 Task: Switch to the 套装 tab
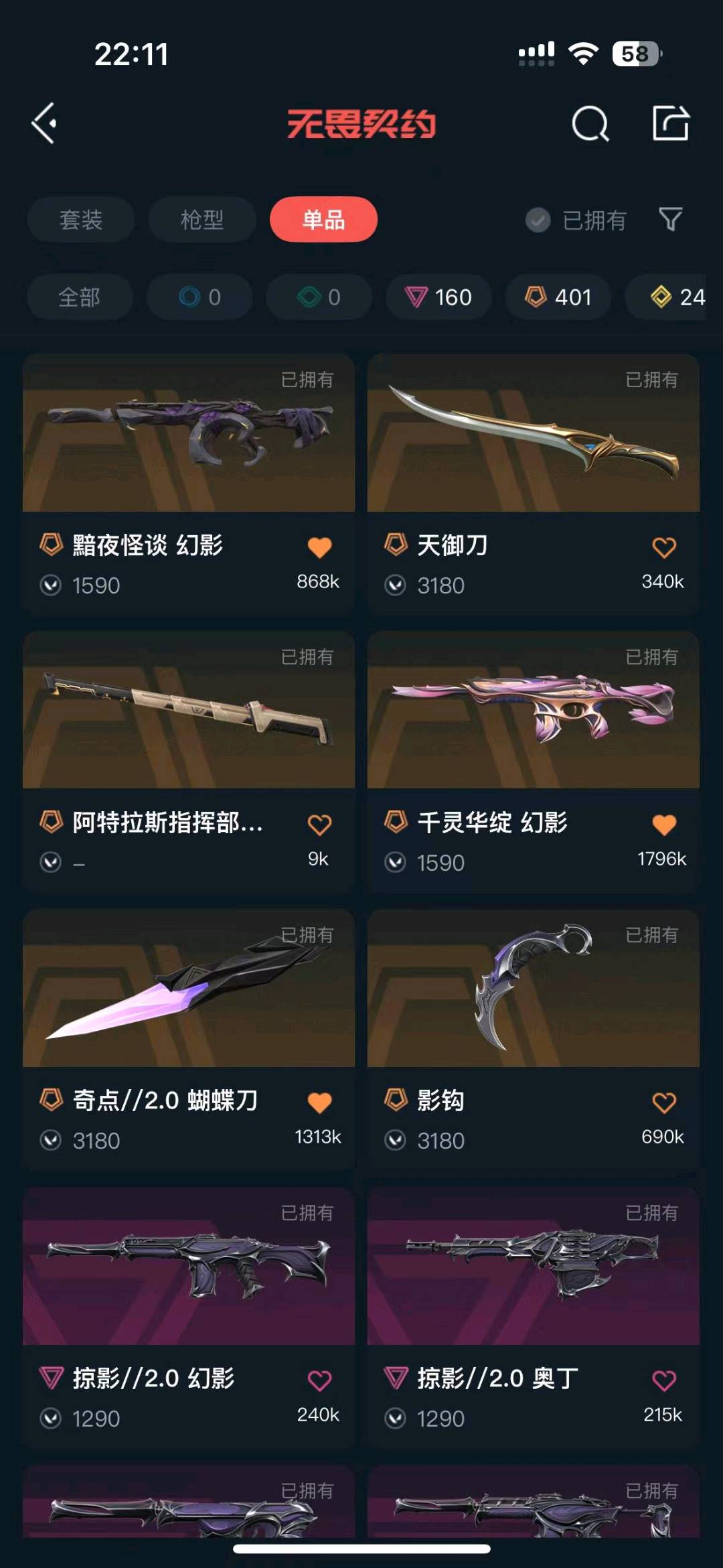click(80, 219)
